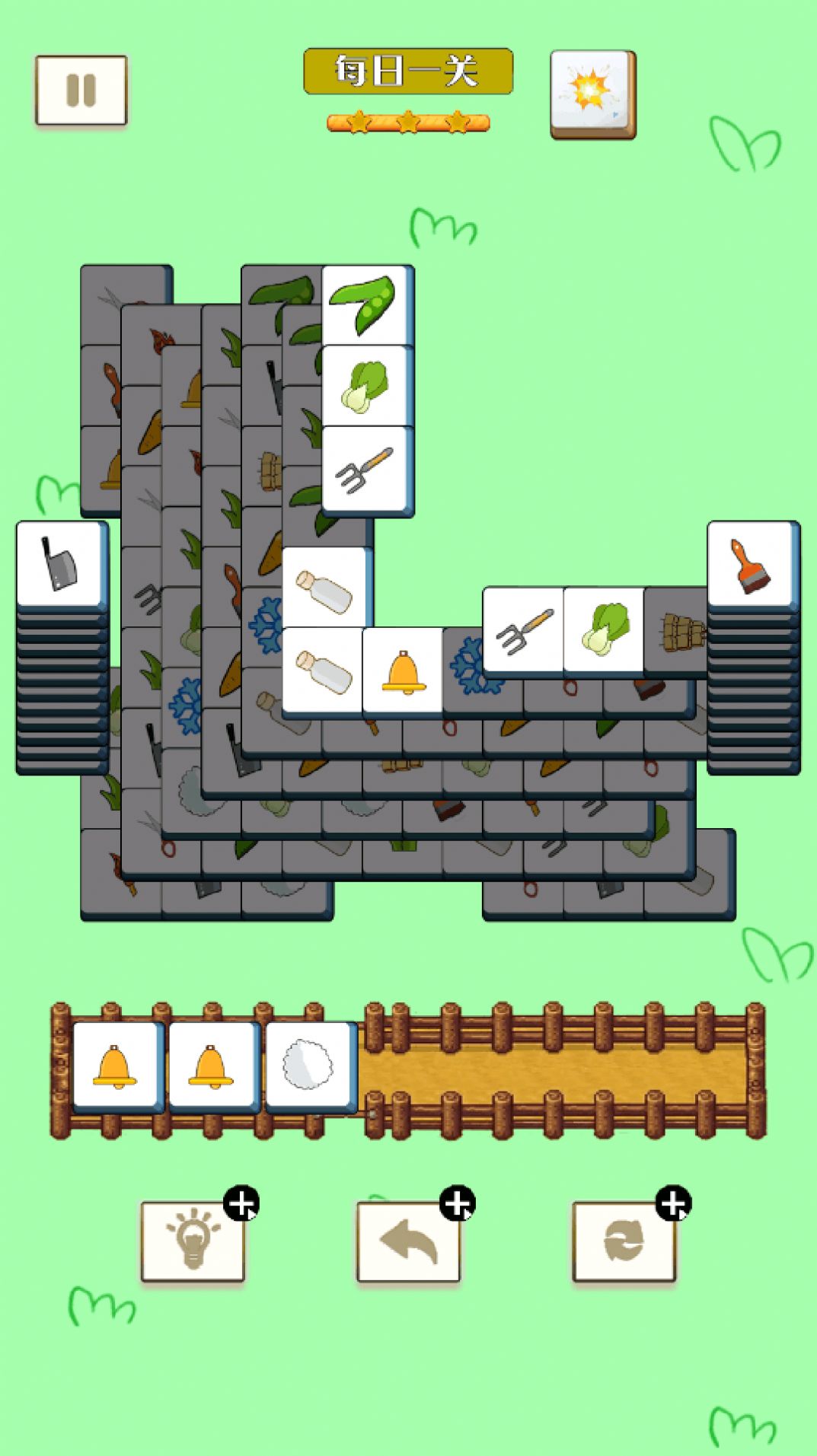Pause the game
817x1456 pixels.
pos(81,90)
